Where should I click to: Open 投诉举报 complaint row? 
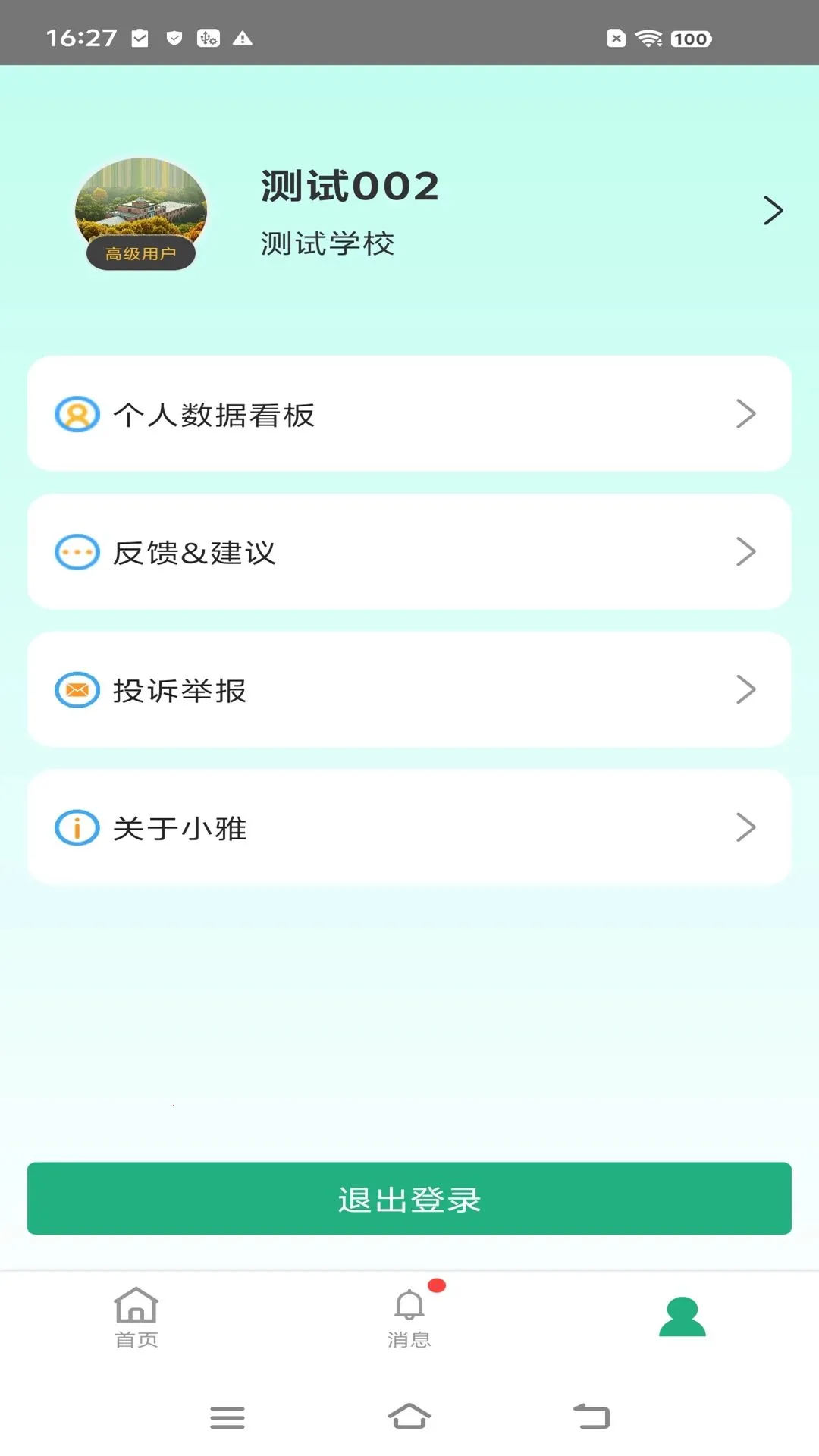pos(409,689)
